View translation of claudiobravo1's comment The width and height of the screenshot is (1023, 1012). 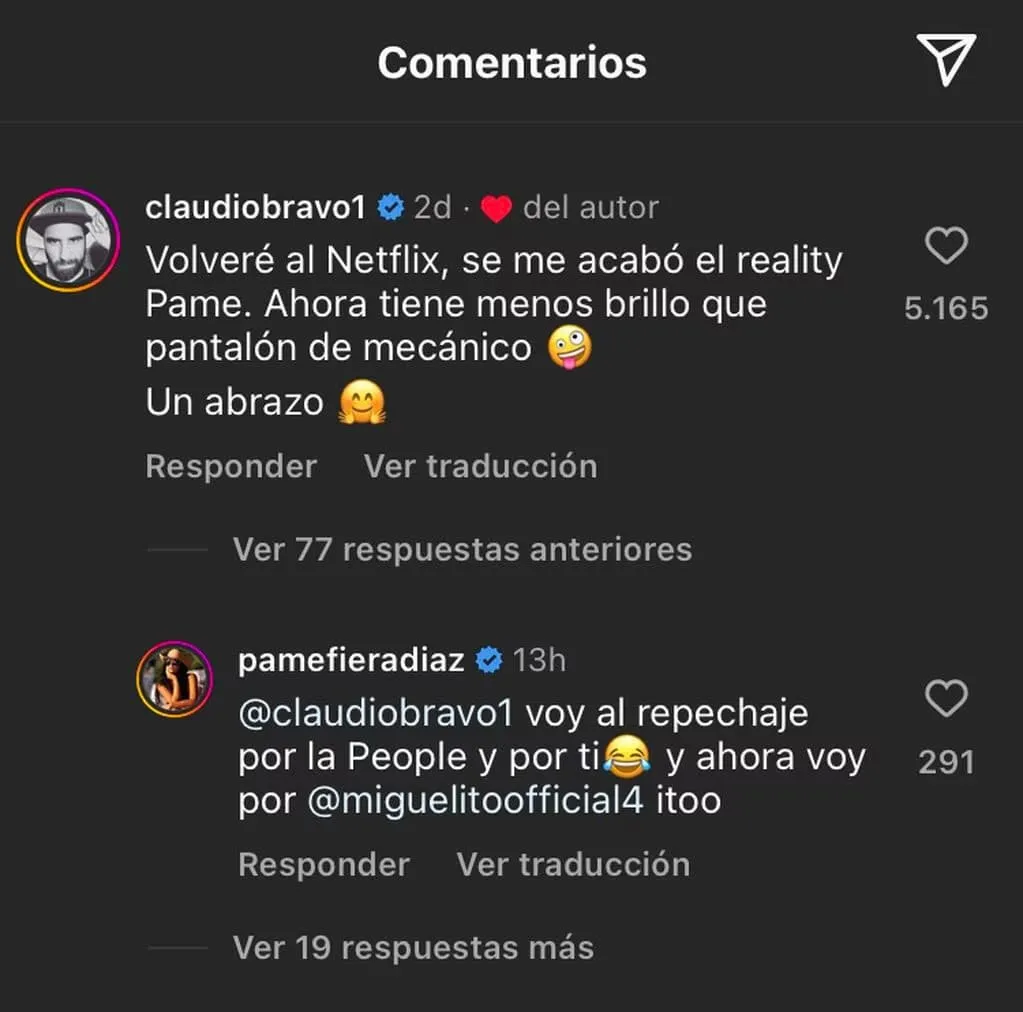point(480,466)
